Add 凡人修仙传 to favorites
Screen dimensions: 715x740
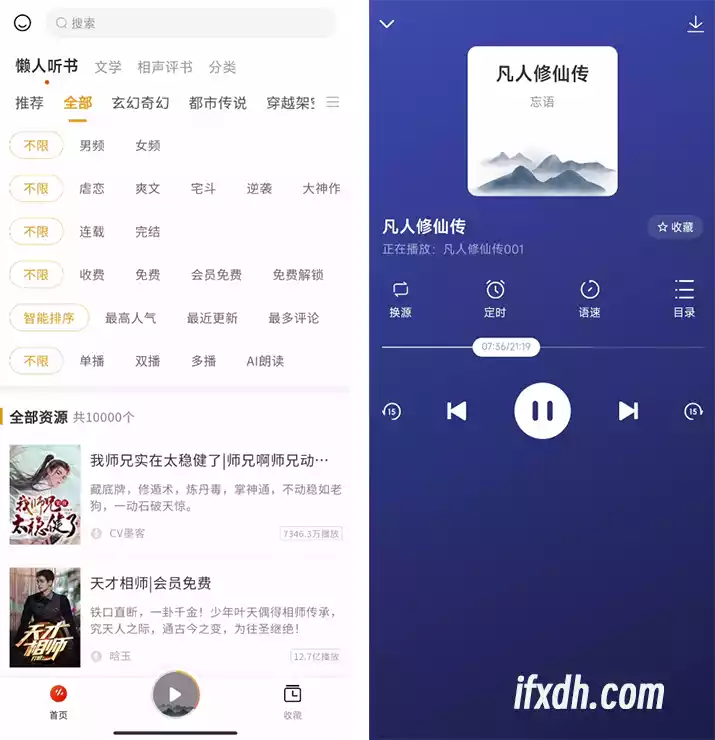coord(675,227)
